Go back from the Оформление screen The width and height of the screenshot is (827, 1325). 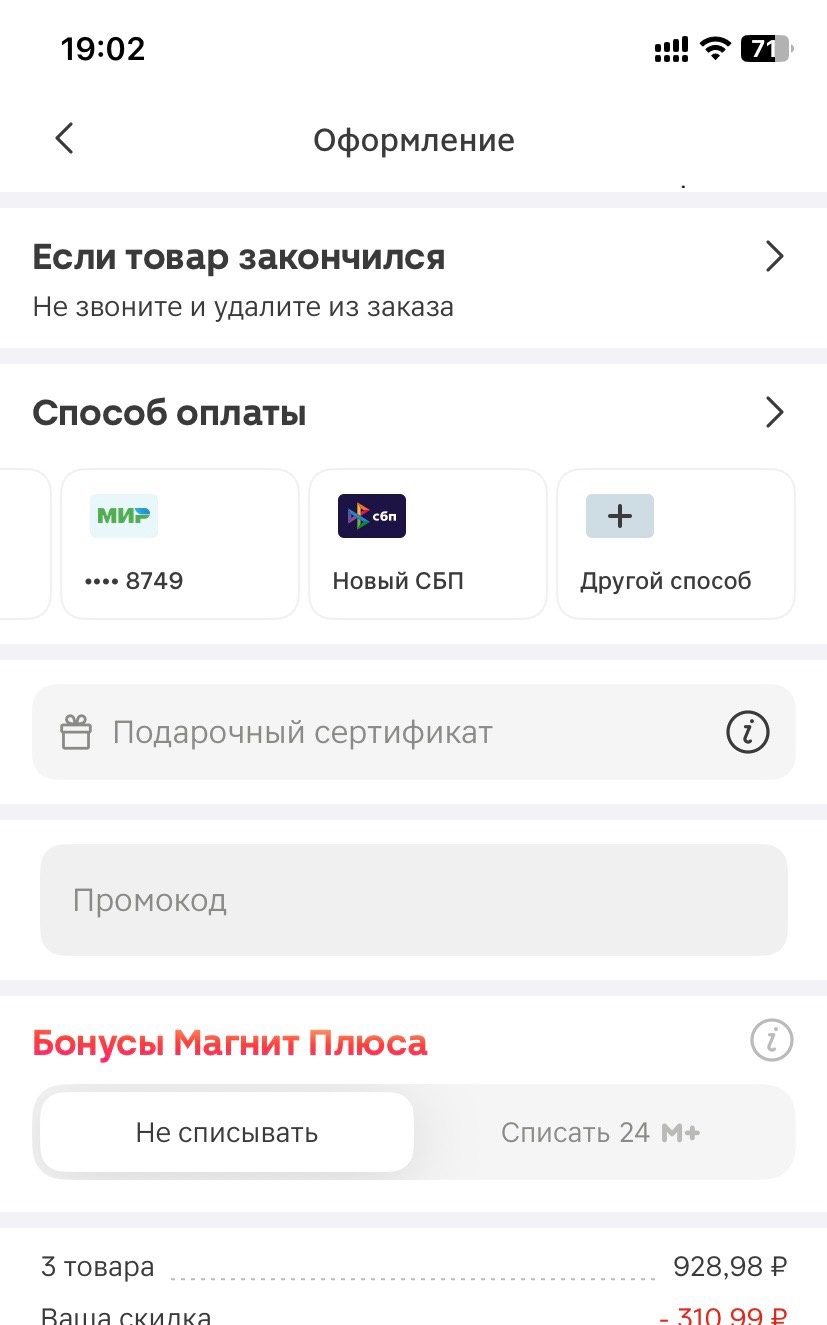[64, 139]
